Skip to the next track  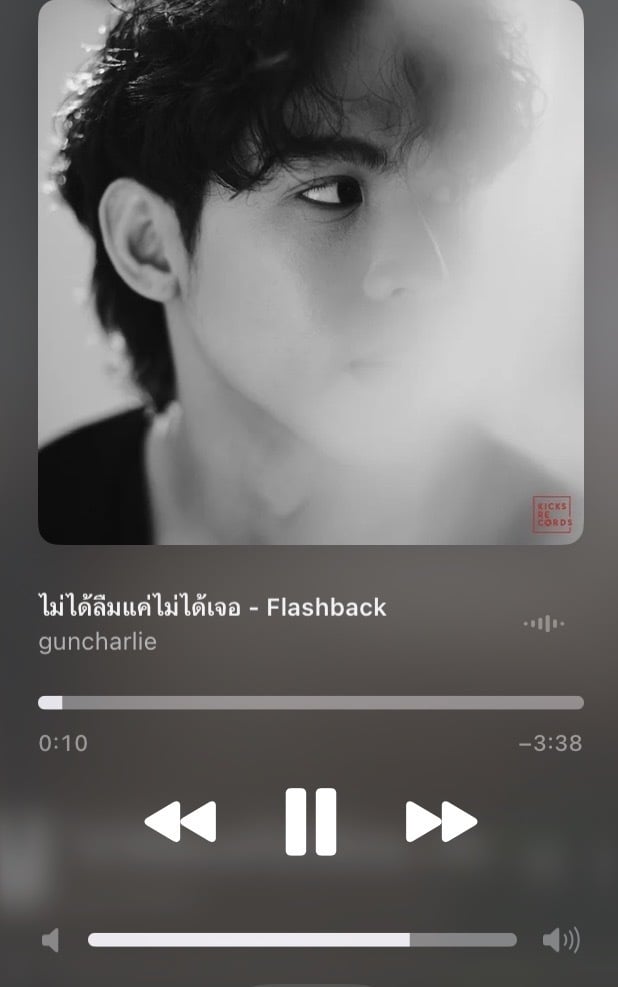point(441,822)
